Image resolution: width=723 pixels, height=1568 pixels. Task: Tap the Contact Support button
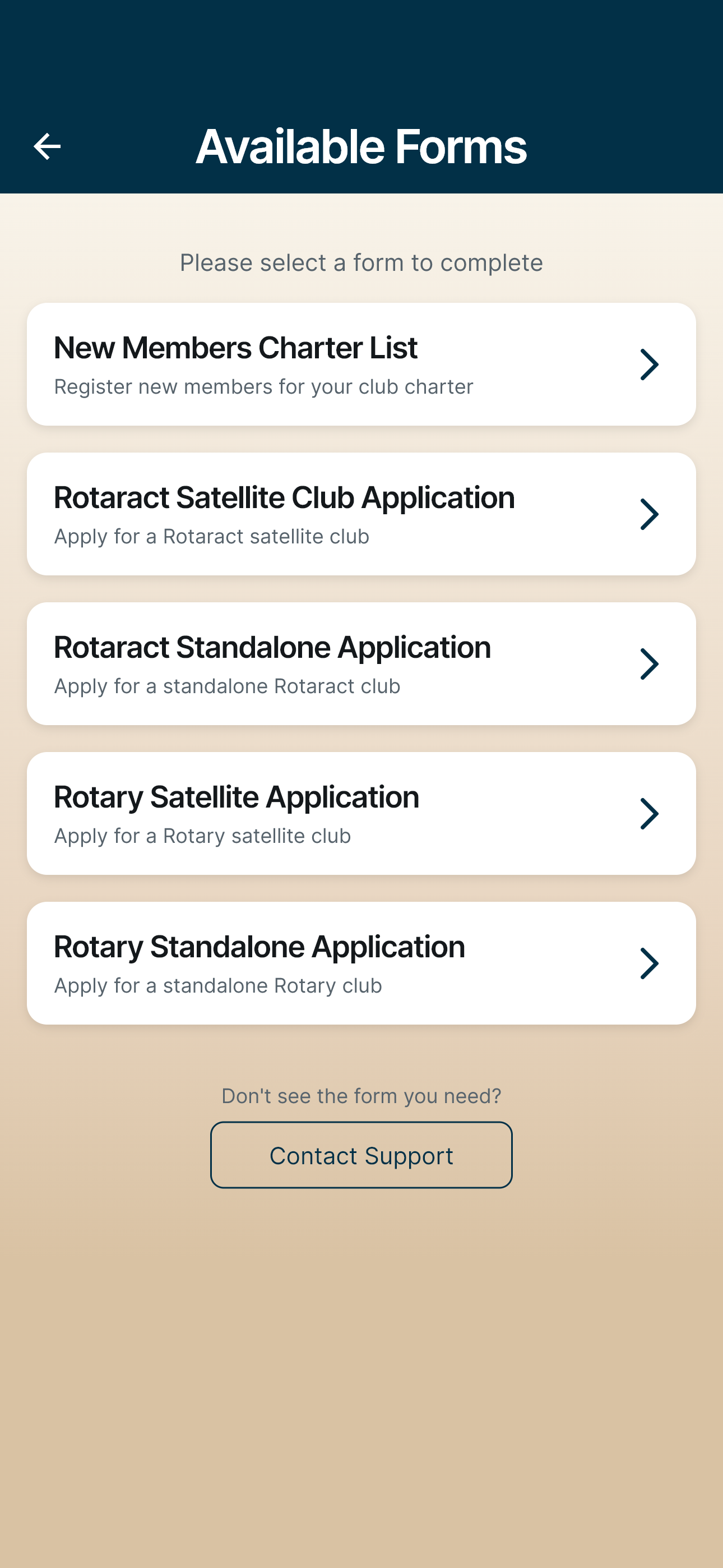pyautogui.click(x=361, y=1155)
